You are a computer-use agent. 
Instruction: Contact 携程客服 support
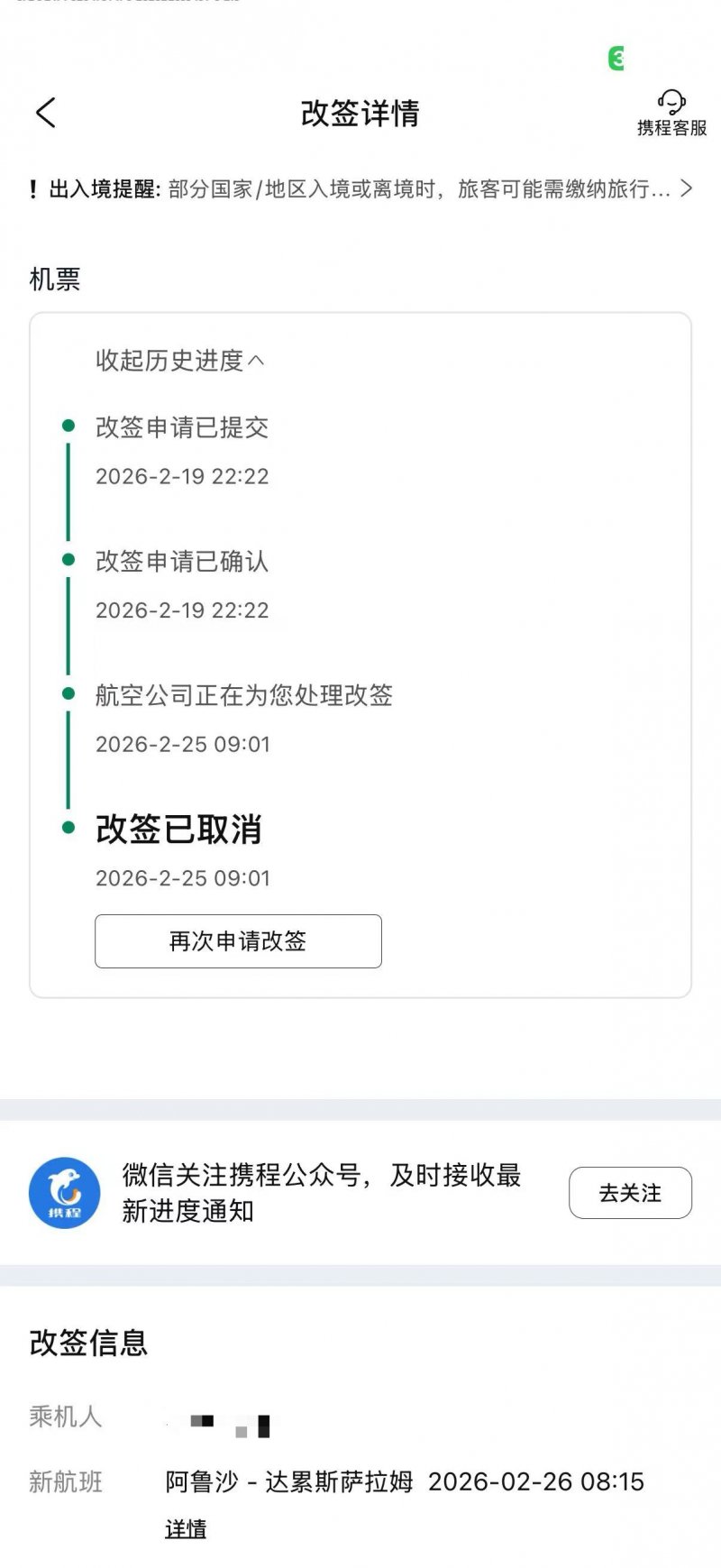[671, 114]
